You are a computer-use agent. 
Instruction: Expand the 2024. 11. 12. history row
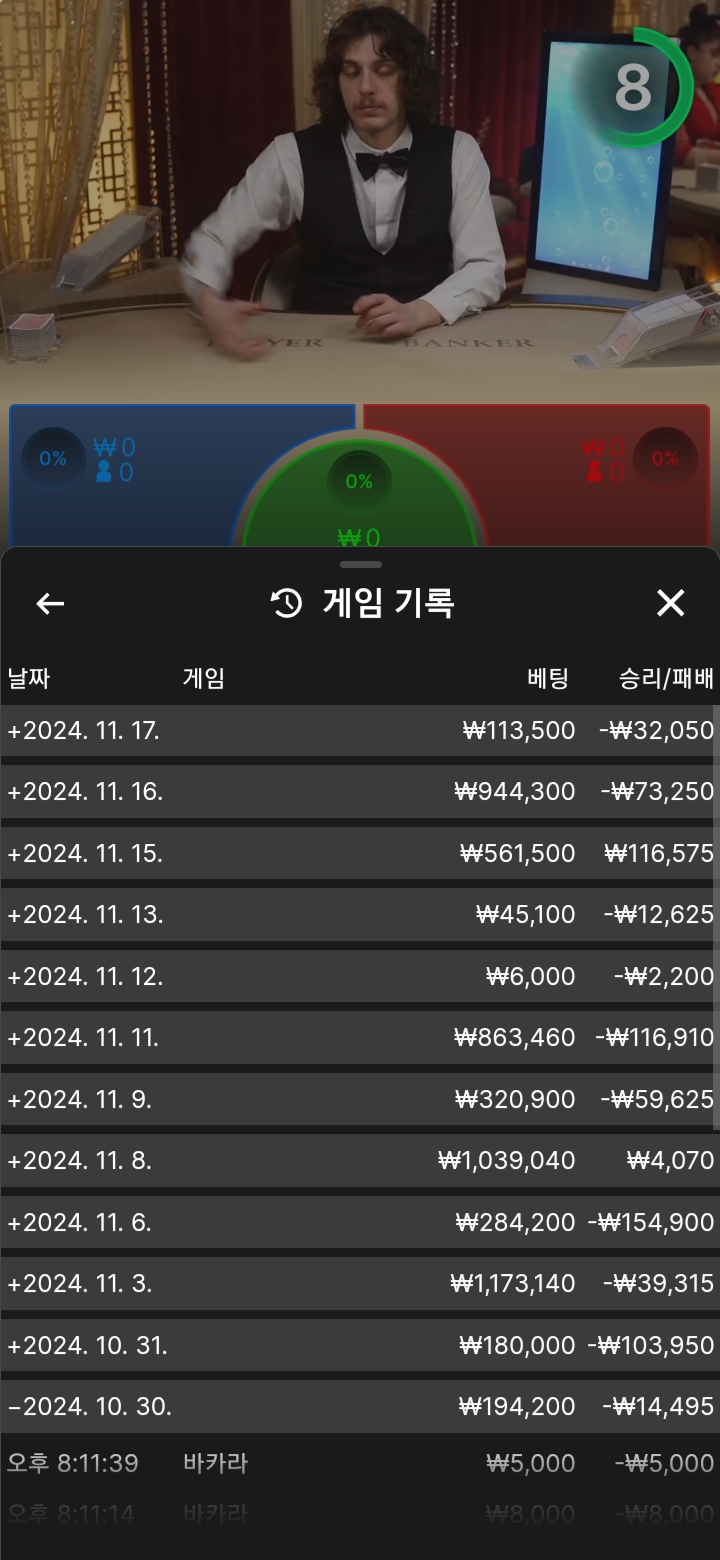point(358,977)
